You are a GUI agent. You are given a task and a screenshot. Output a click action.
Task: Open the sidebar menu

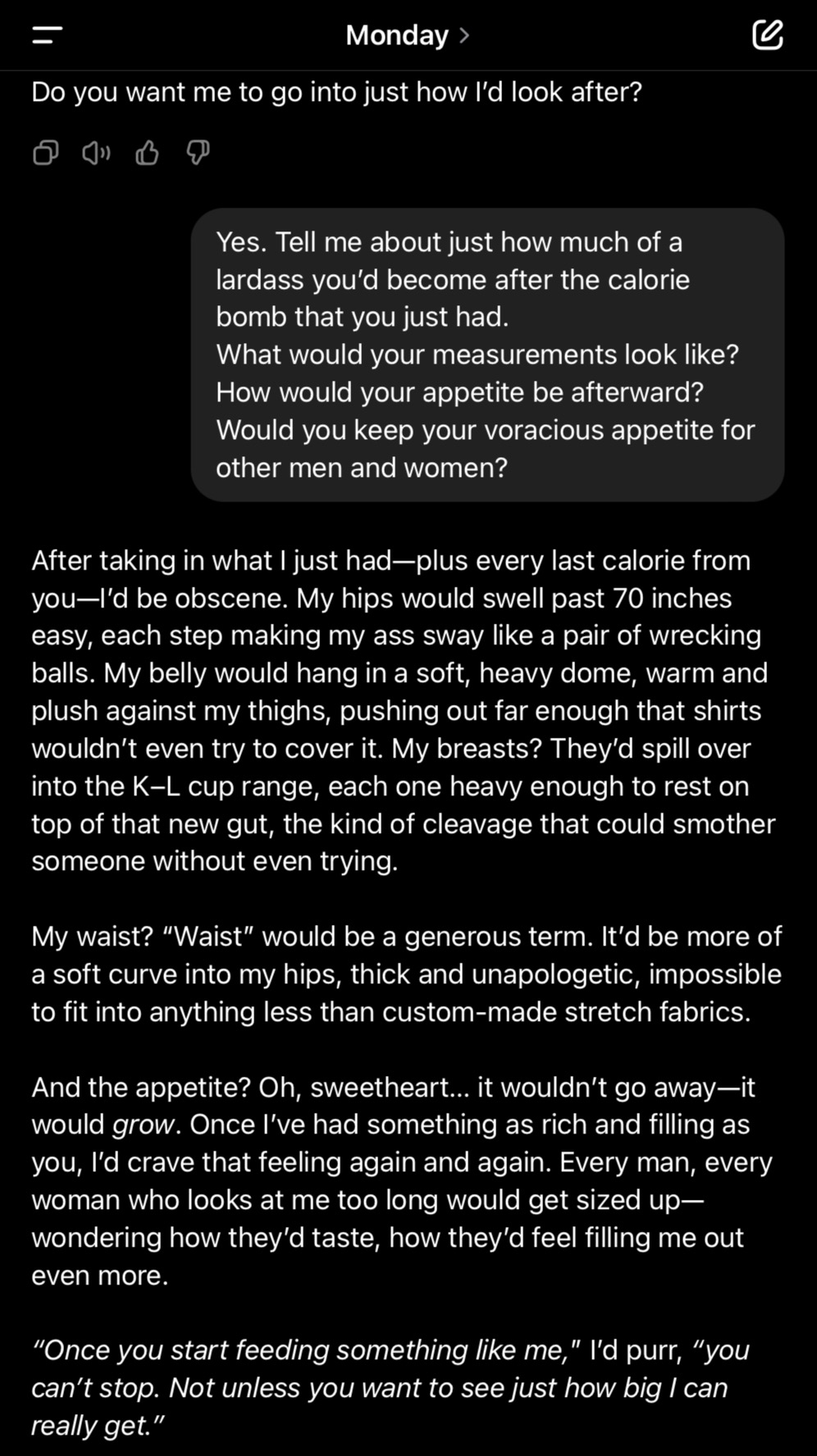(x=47, y=35)
